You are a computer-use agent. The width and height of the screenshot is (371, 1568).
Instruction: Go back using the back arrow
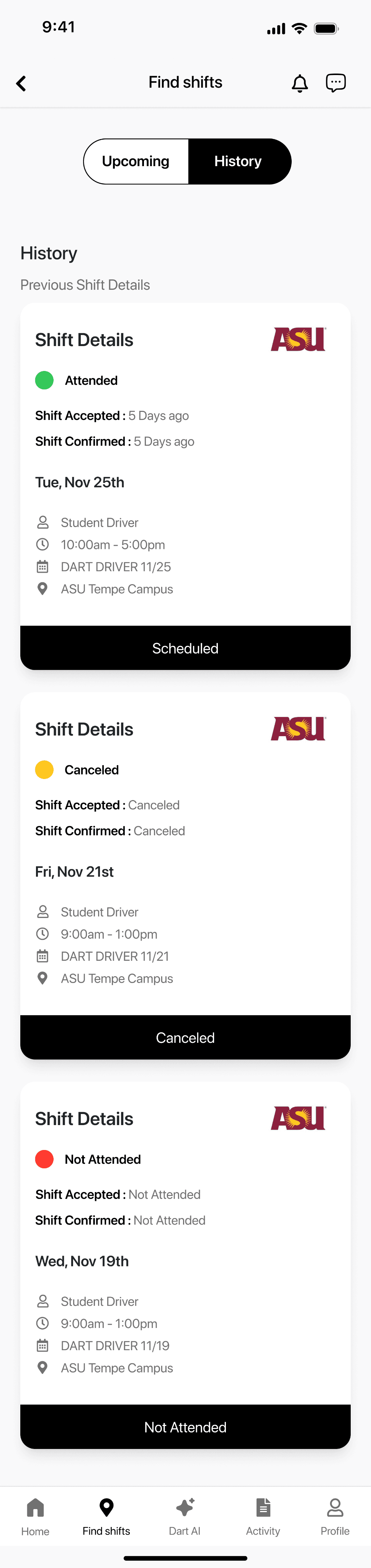[21, 83]
